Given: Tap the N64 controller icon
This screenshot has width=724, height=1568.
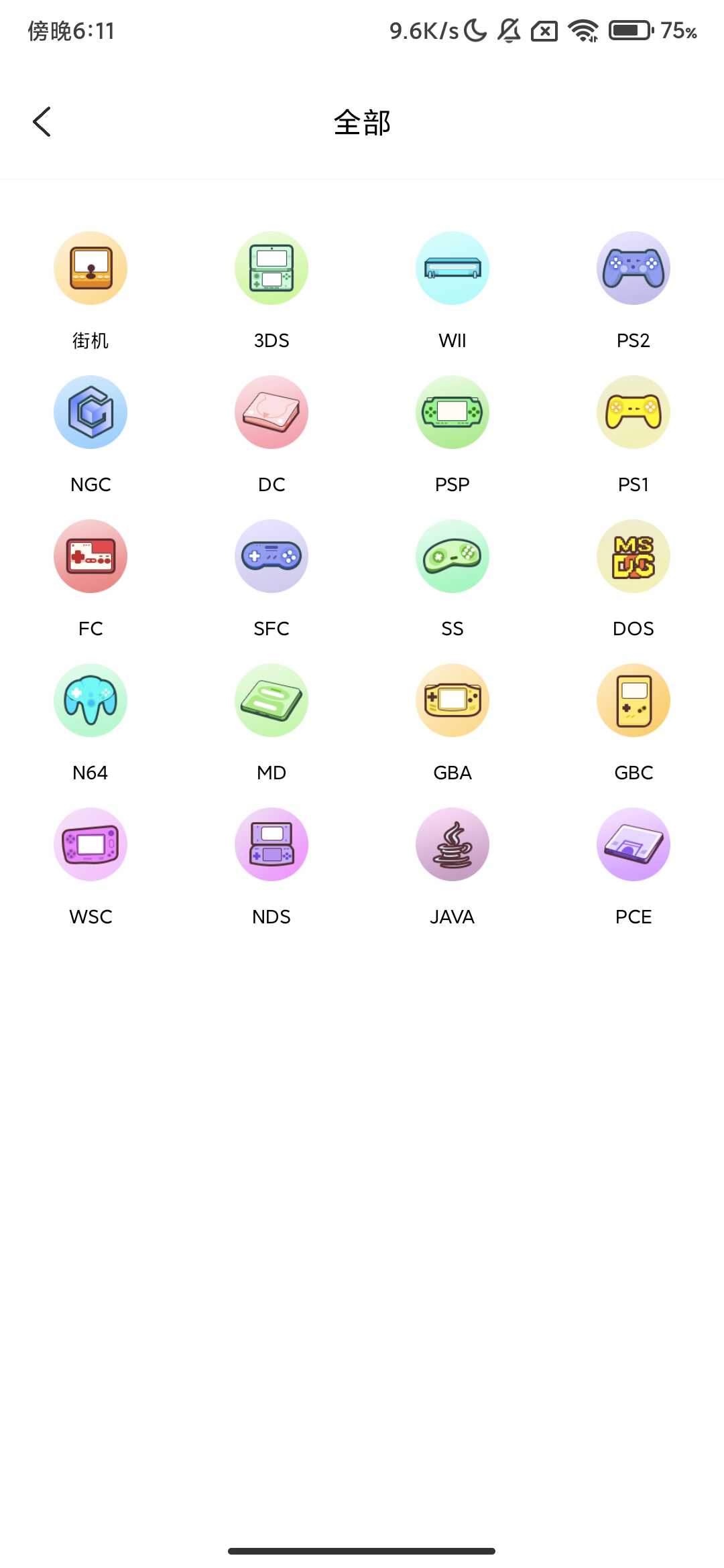Looking at the screenshot, I should coord(90,700).
